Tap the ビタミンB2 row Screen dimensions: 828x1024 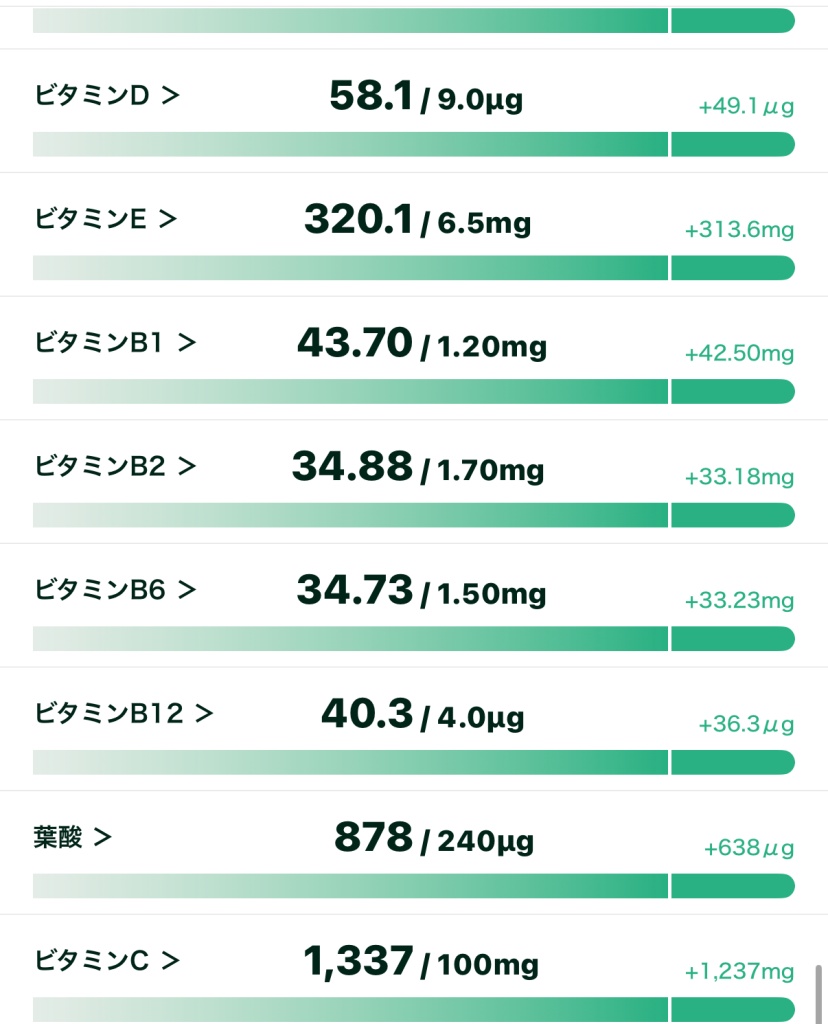115,467
